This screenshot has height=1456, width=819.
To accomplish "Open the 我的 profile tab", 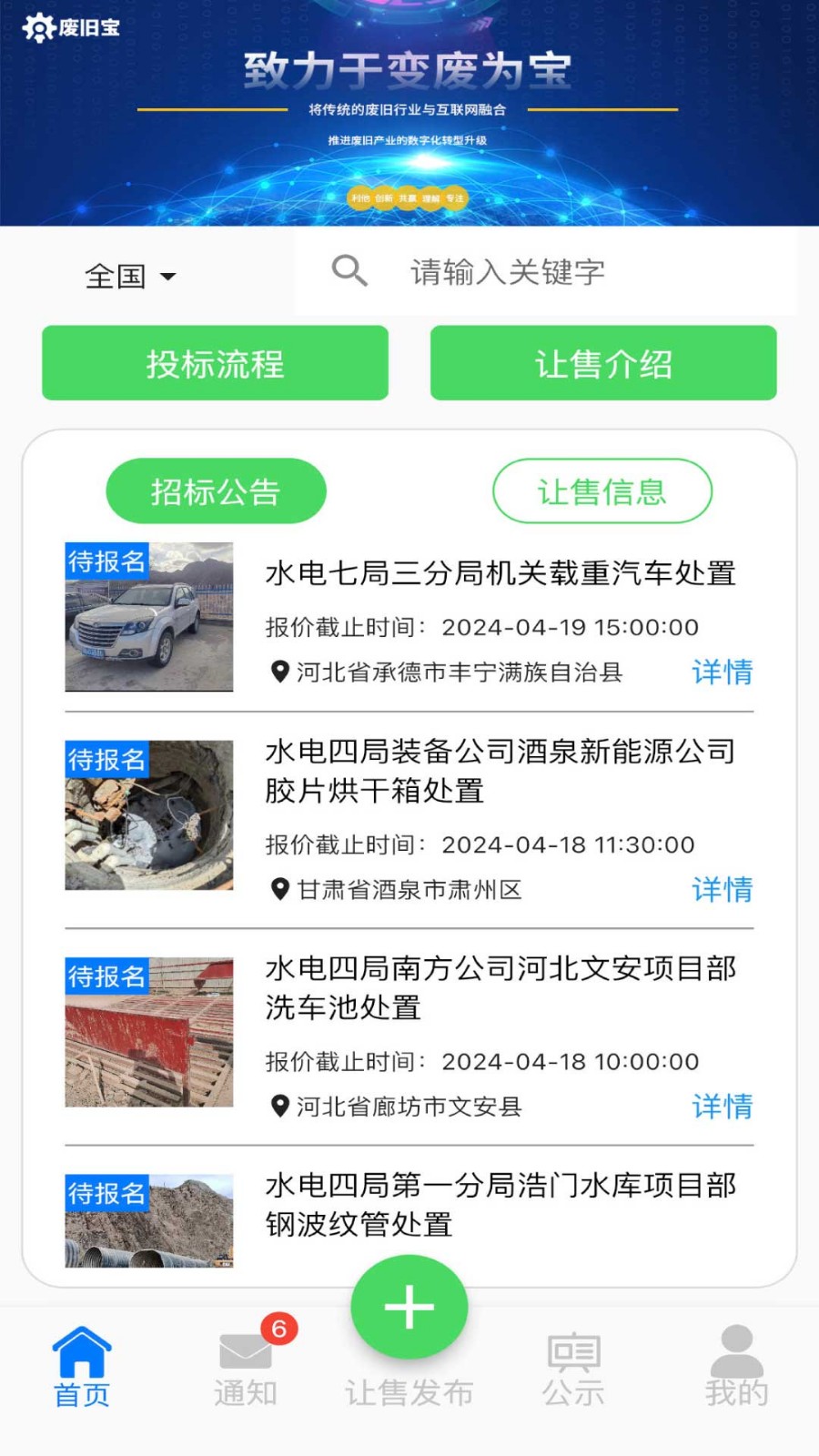I will [736, 1367].
